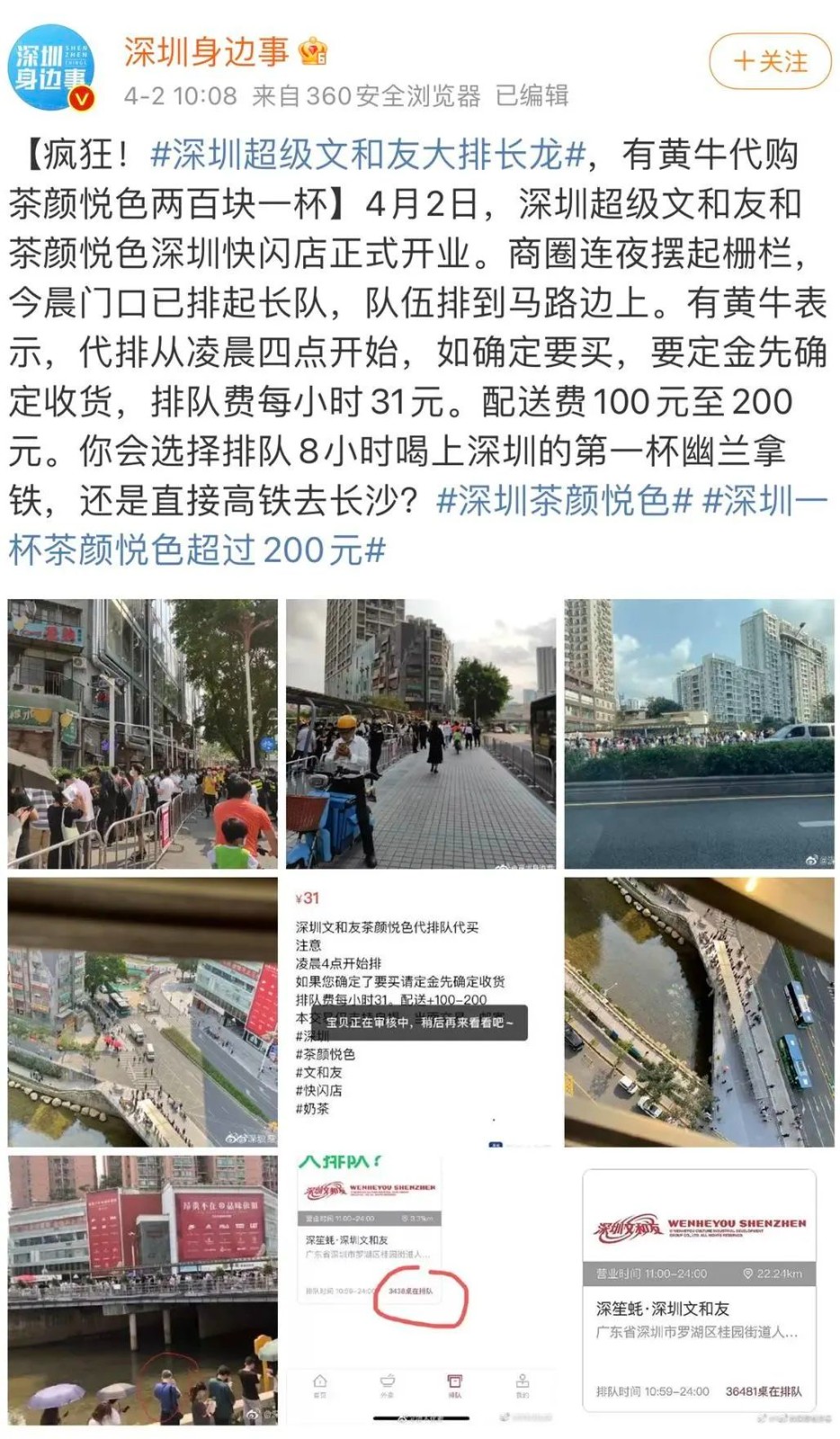The height and width of the screenshot is (1439, 840).
Task: Open the overhead photo of buses by the canal
Action: point(699,1012)
